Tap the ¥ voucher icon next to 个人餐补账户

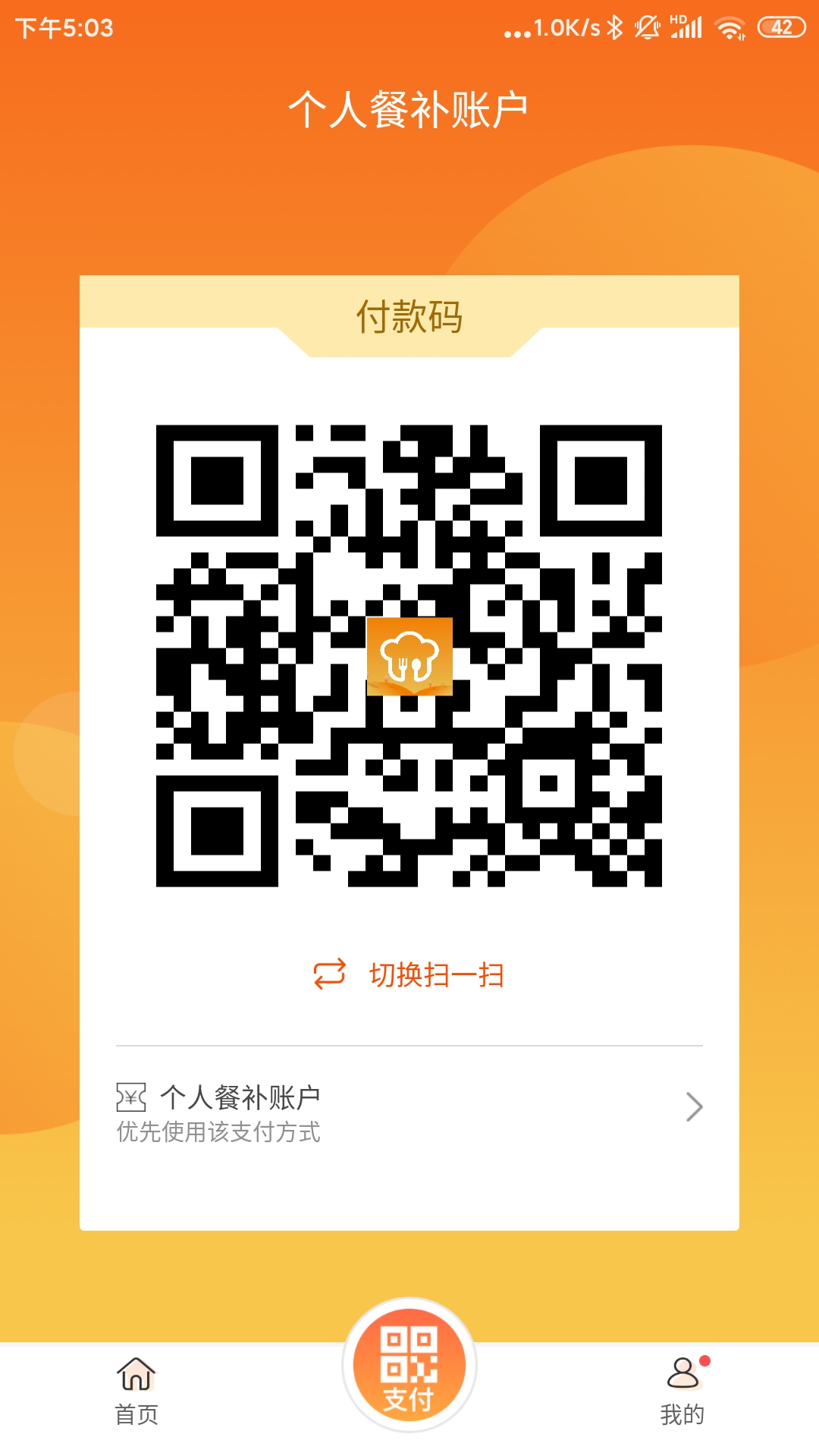pyautogui.click(x=131, y=1094)
